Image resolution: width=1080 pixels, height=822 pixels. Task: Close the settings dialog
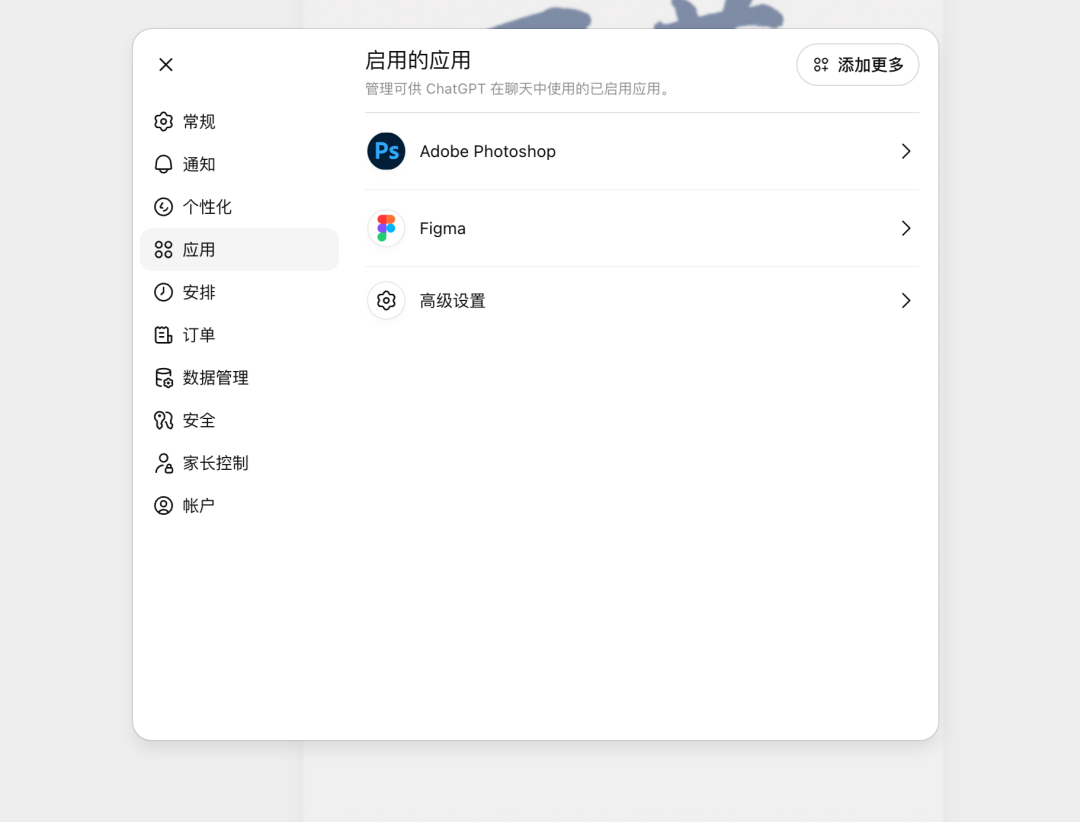coord(166,65)
